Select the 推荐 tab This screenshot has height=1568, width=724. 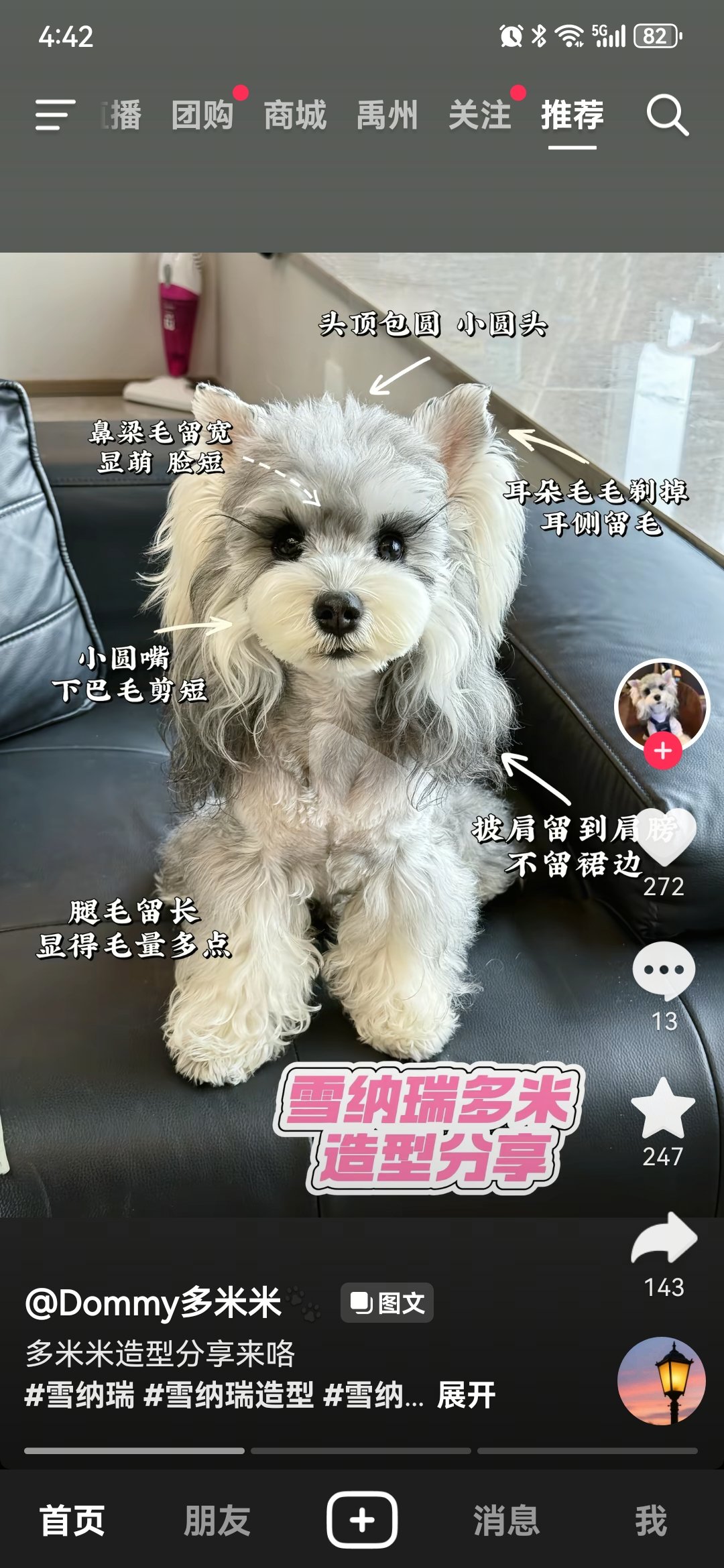(x=572, y=115)
